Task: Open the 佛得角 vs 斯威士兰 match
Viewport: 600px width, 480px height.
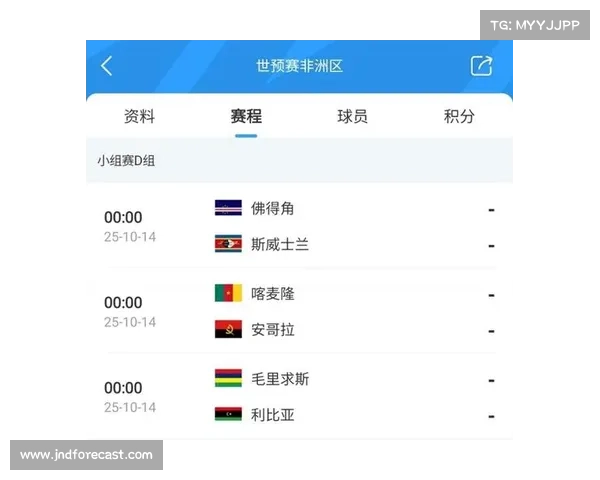Action: [299, 227]
